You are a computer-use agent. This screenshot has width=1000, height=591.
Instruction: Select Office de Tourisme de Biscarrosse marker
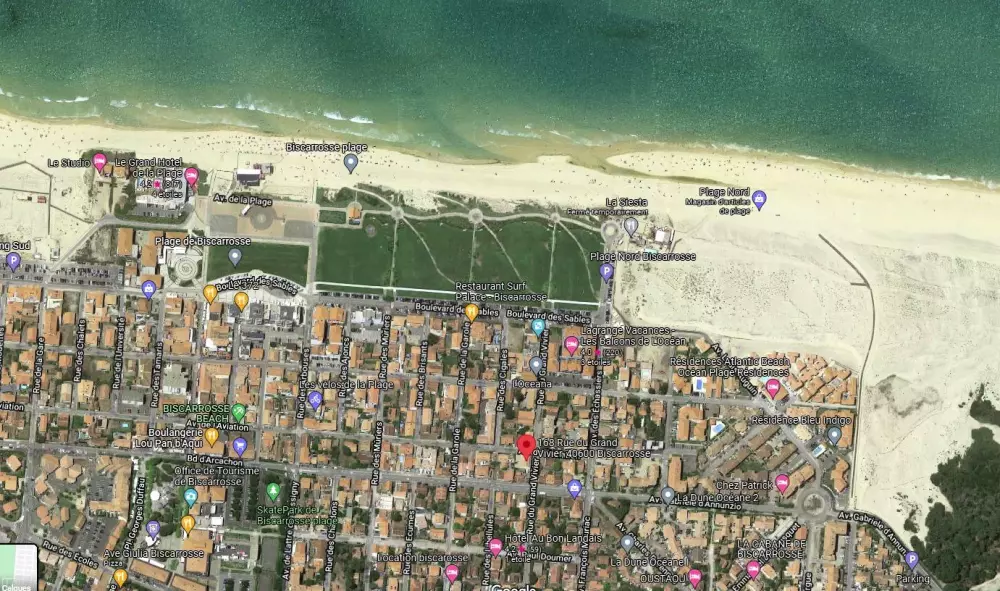tap(190, 496)
